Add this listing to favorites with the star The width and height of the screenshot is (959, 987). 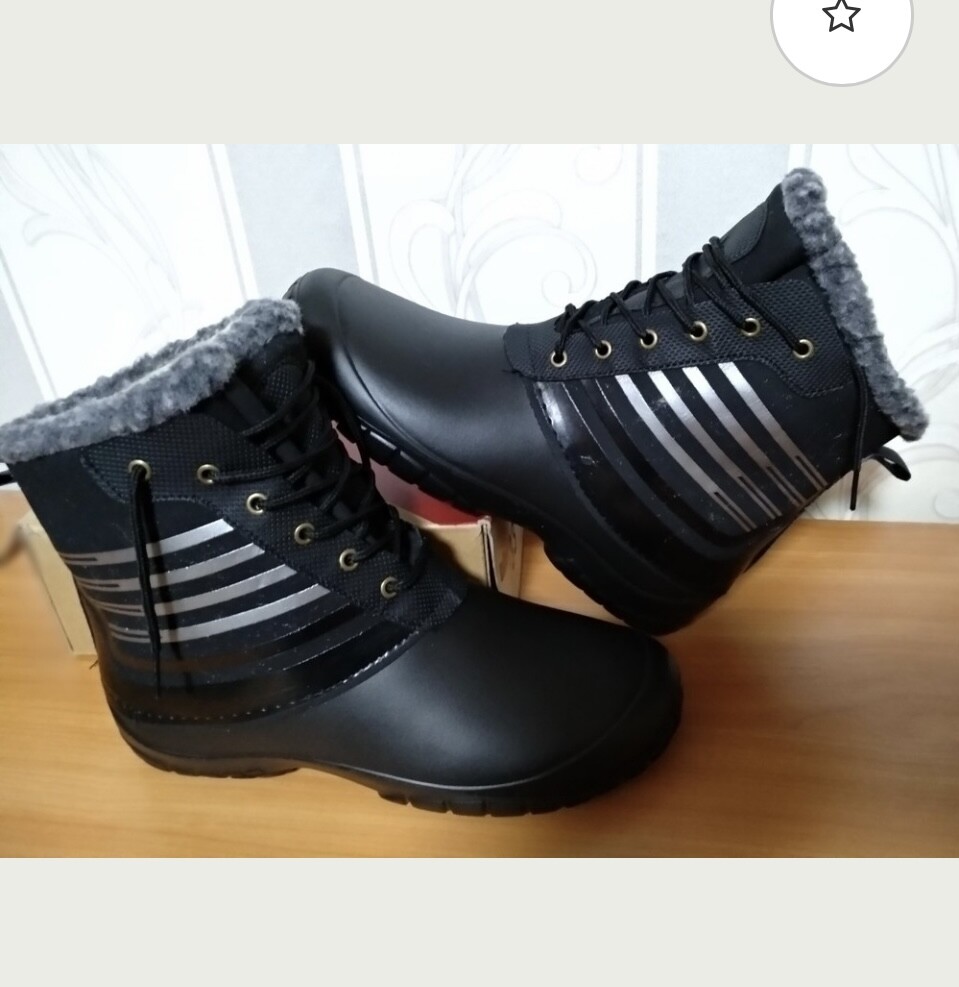(841, 18)
